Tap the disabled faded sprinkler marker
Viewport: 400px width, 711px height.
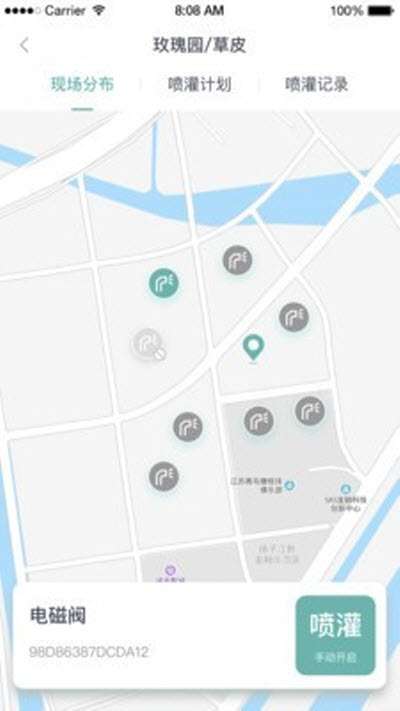pos(148,345)
